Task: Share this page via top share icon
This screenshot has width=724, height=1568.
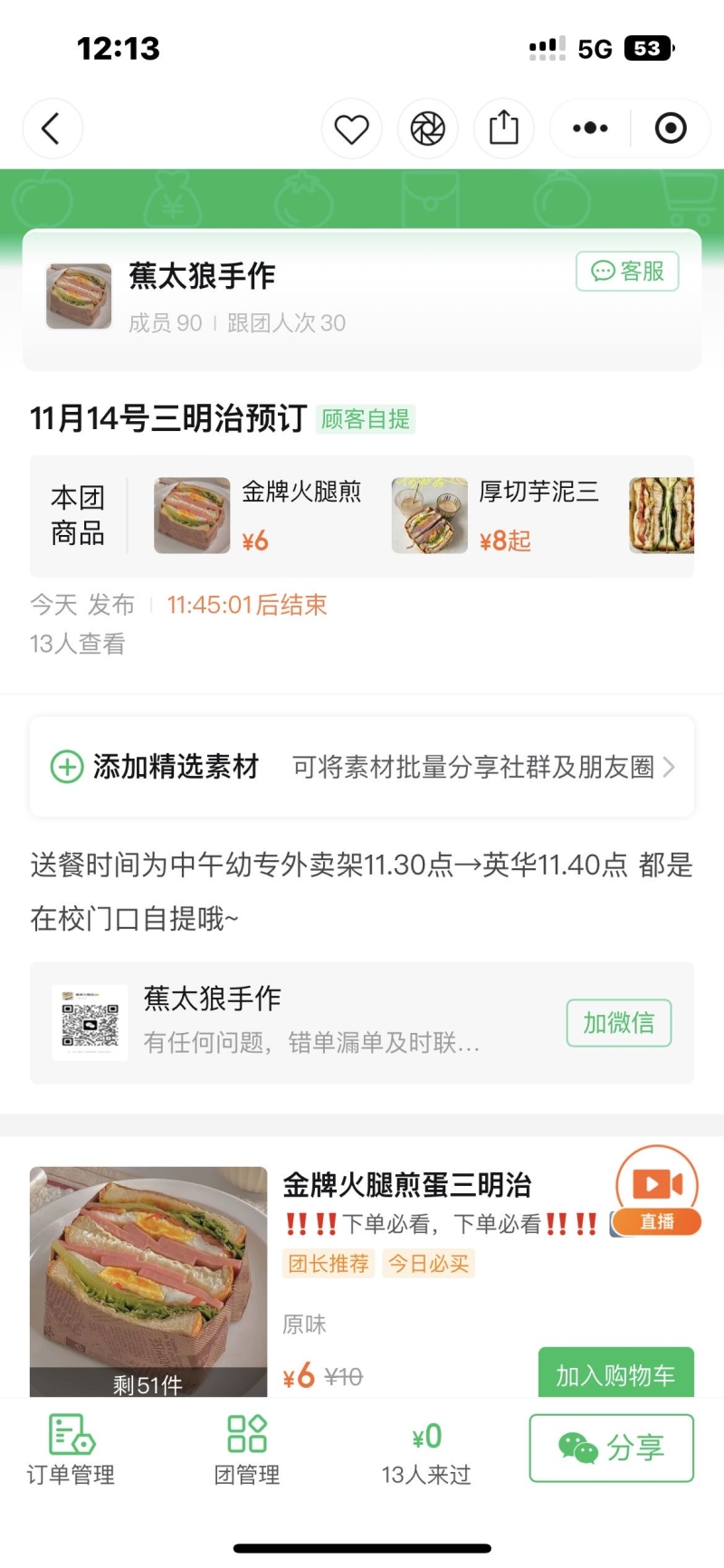Action: [503, 129]
